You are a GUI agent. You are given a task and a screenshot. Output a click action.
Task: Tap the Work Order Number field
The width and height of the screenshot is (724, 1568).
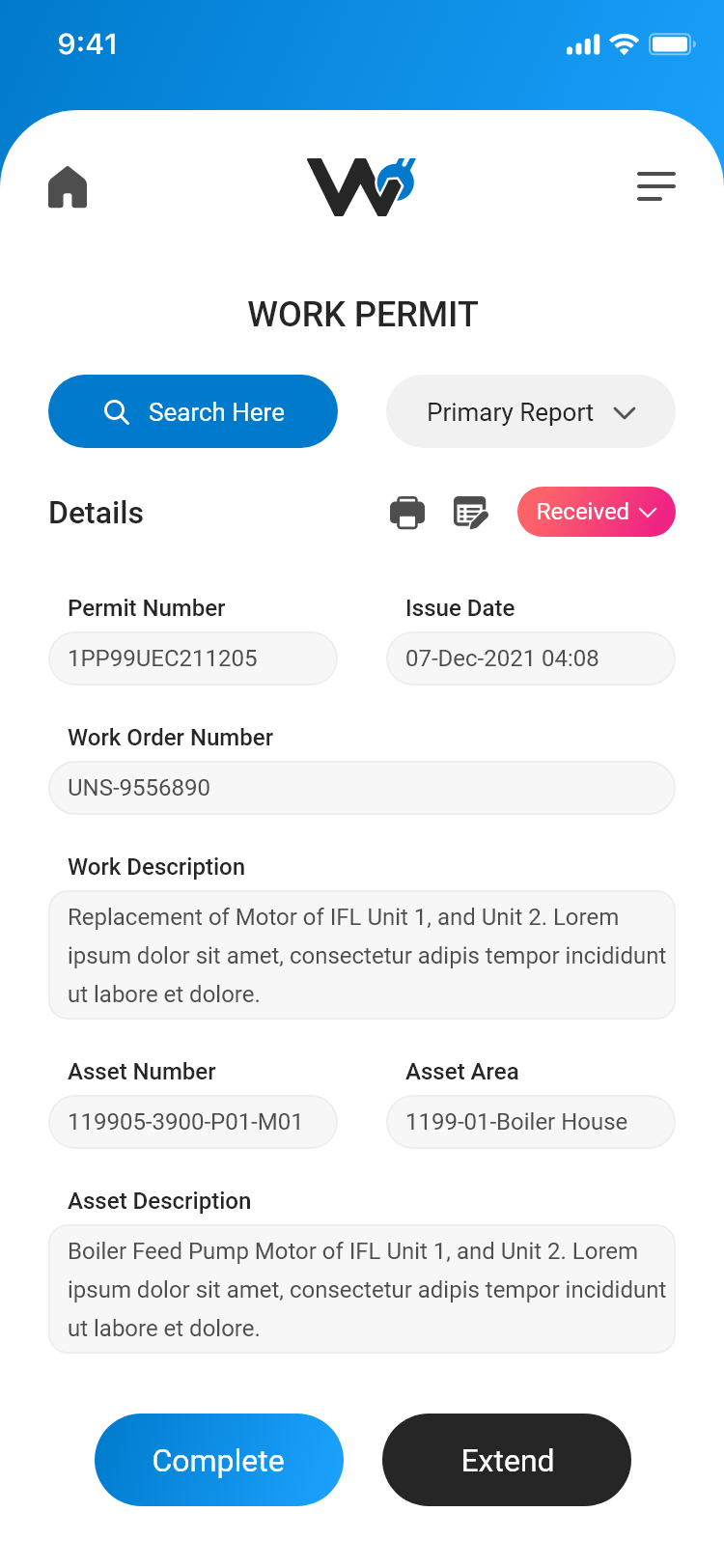point(362,788)
